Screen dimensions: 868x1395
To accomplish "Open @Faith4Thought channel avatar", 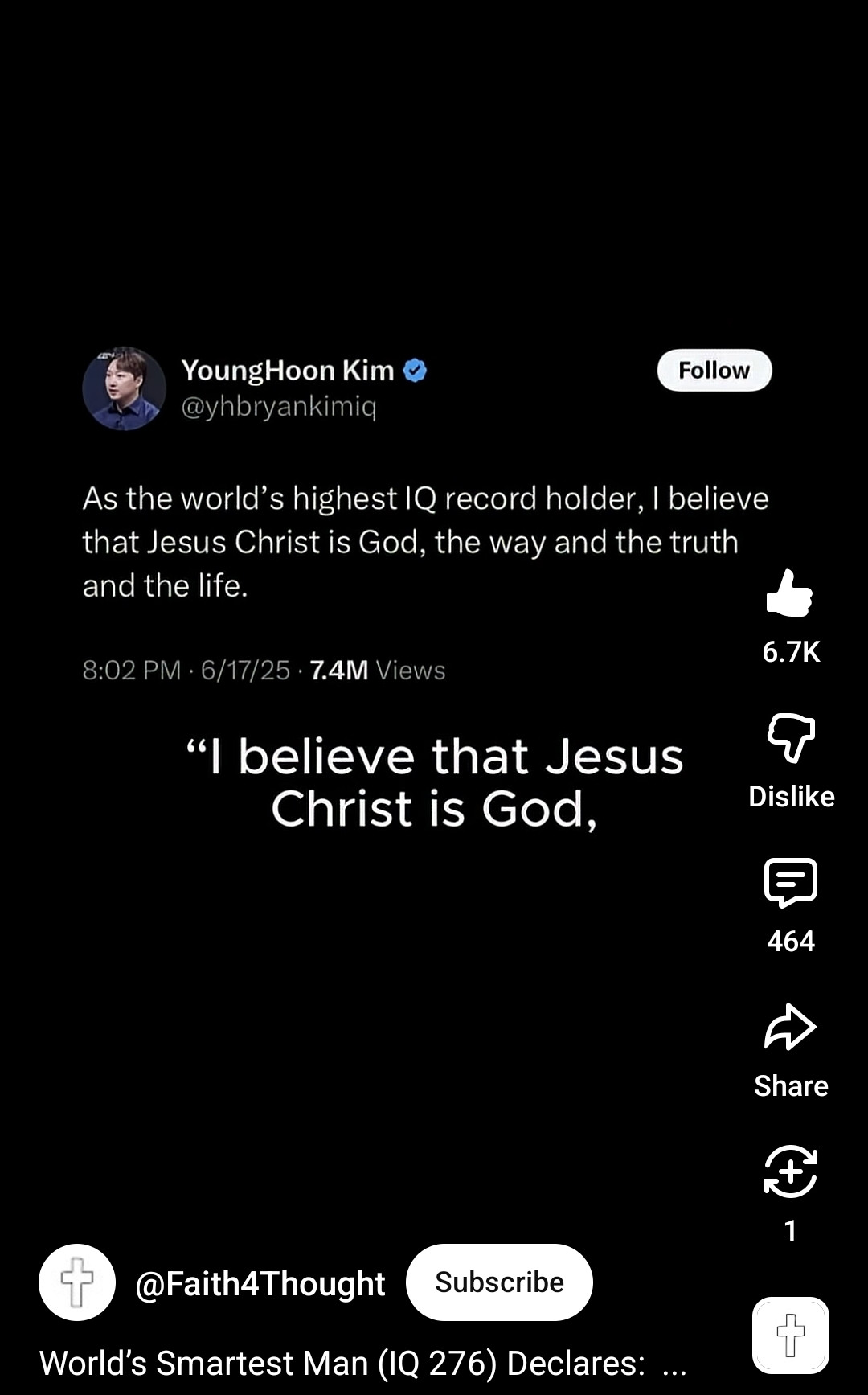I will tap(77, 1282).
